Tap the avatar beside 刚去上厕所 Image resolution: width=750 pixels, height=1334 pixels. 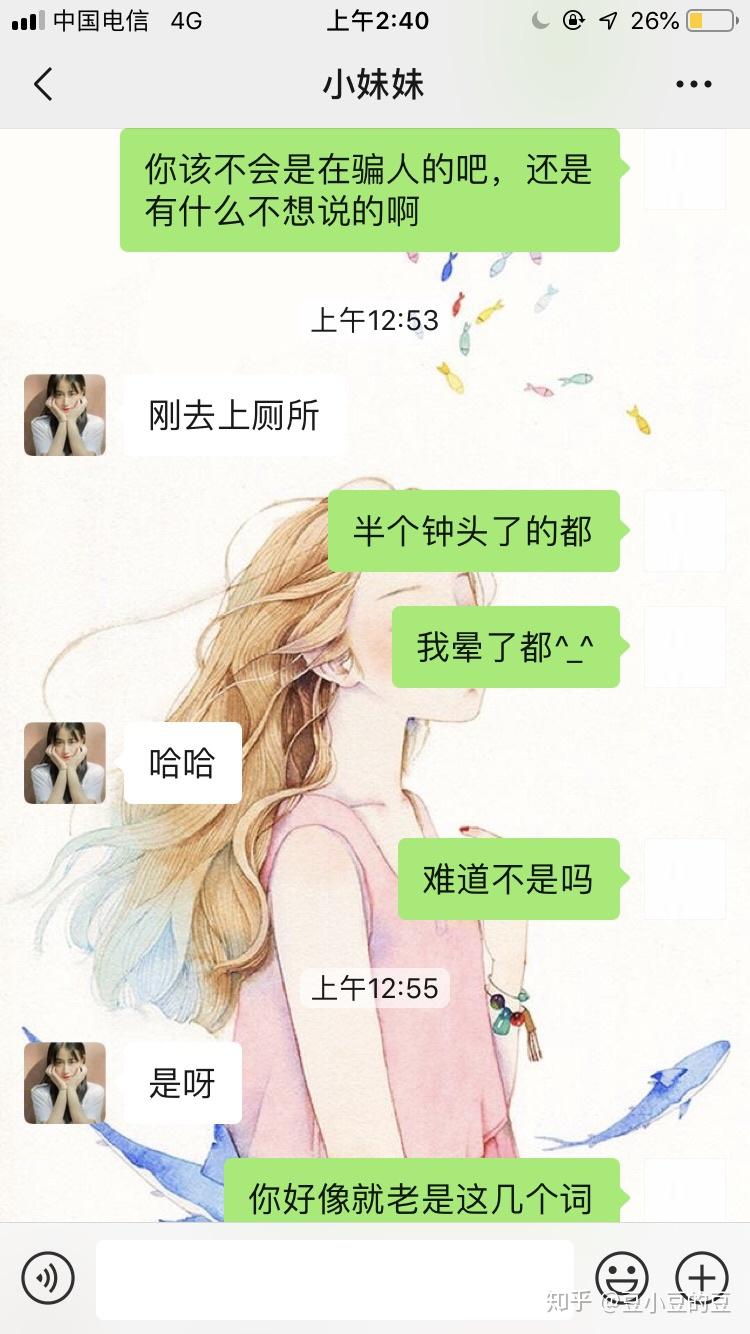click(x=65, y=415)
